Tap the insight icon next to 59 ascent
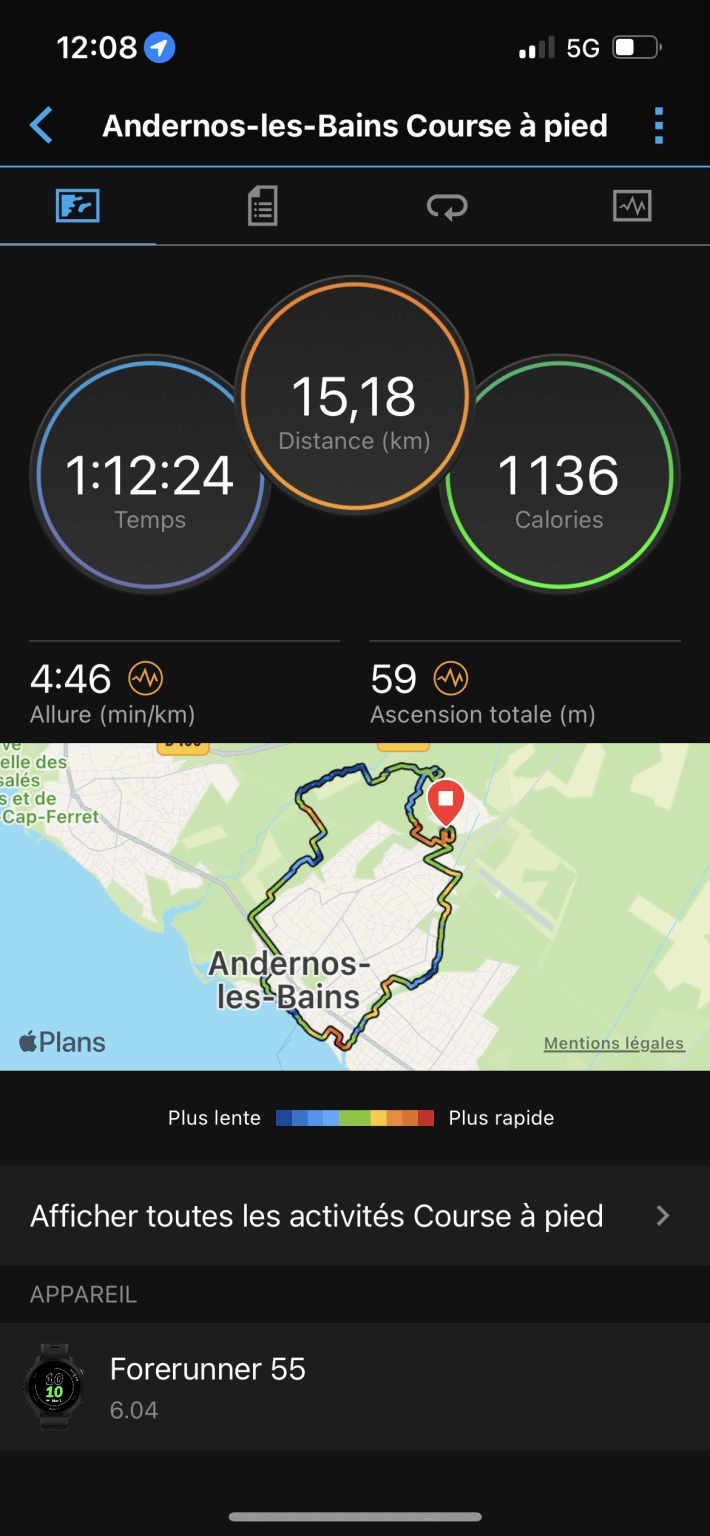Viewport: 710px width, 1536px height. coord(451,679)
